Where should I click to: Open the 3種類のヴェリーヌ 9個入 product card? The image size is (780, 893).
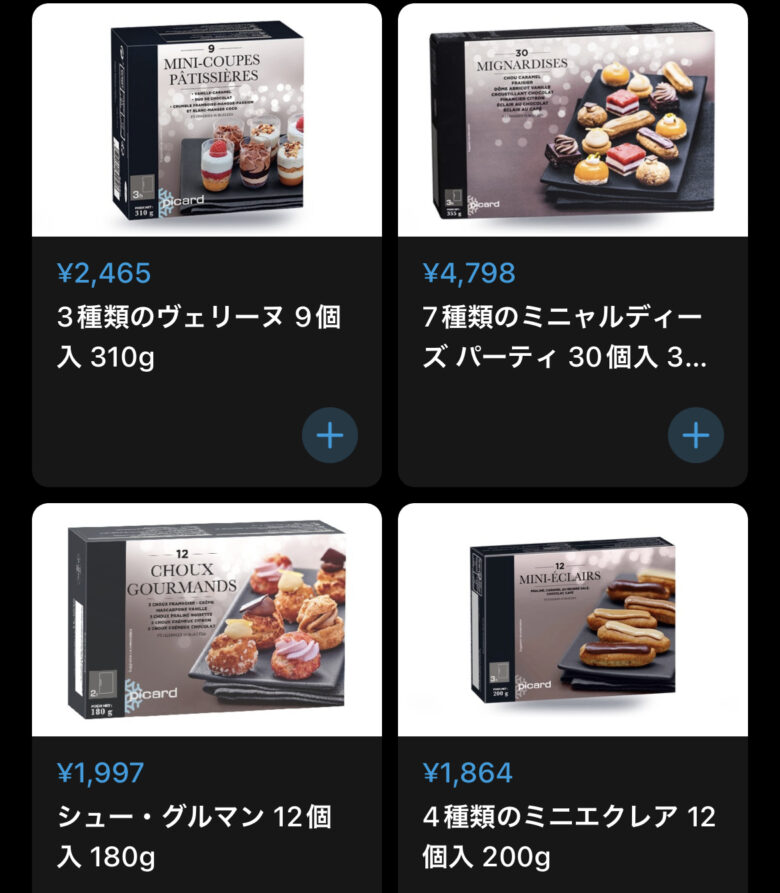click(x=207, y=124)
